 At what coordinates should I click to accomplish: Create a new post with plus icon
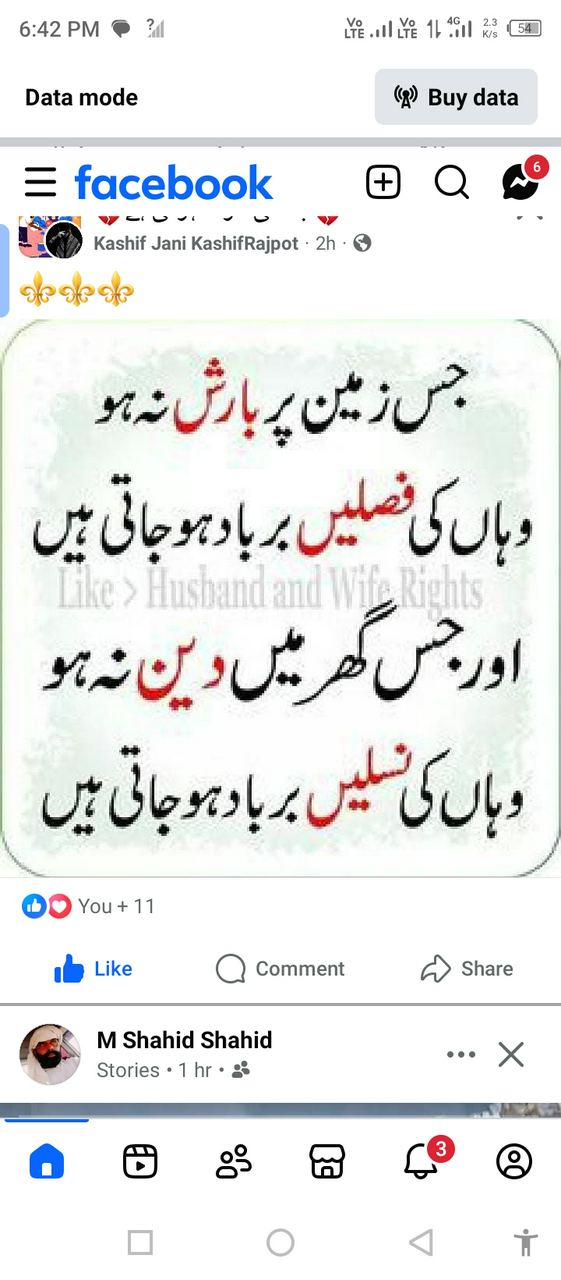tap(383, 182)
